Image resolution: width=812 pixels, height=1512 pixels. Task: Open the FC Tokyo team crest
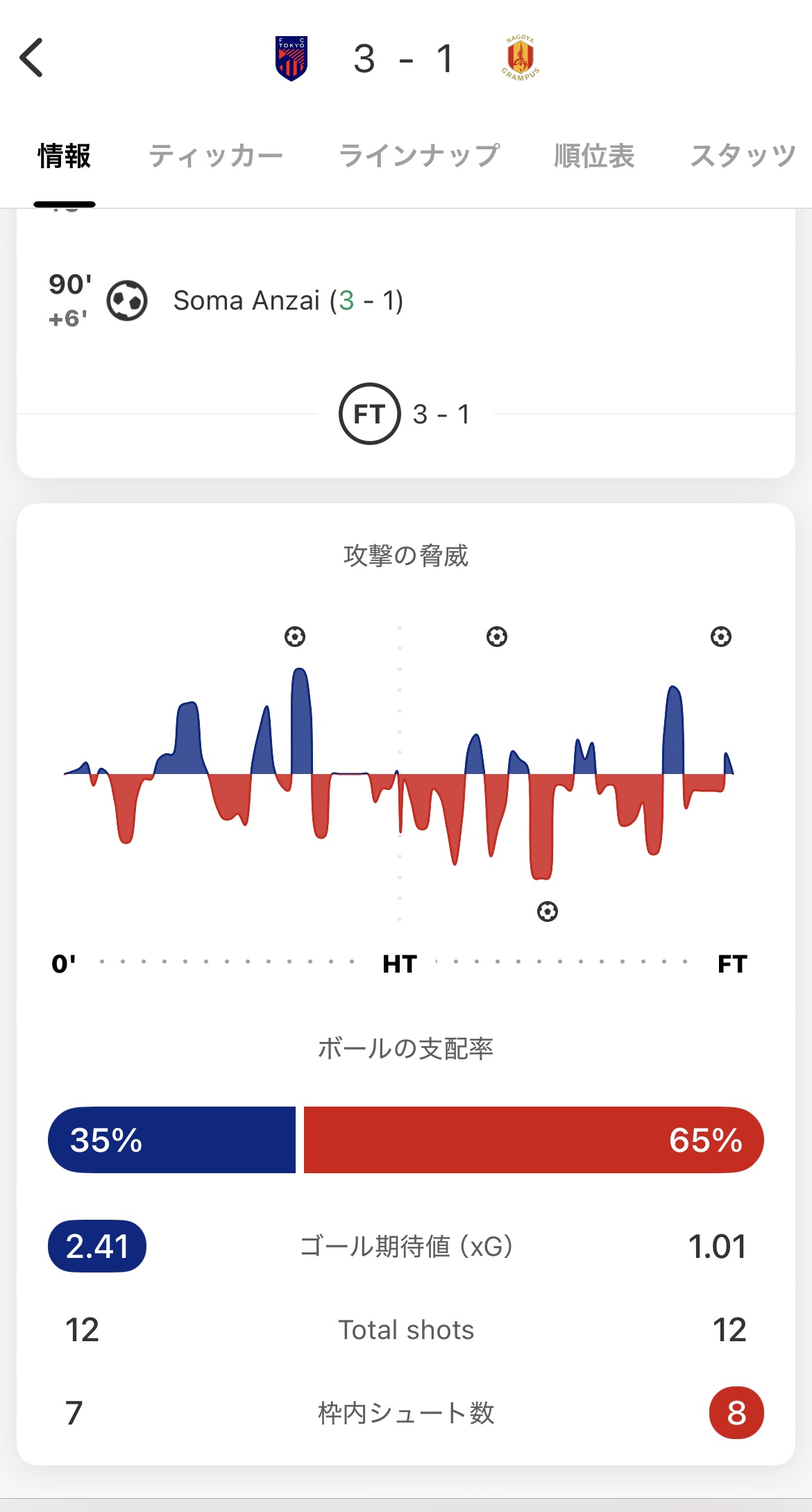(291, 58)
